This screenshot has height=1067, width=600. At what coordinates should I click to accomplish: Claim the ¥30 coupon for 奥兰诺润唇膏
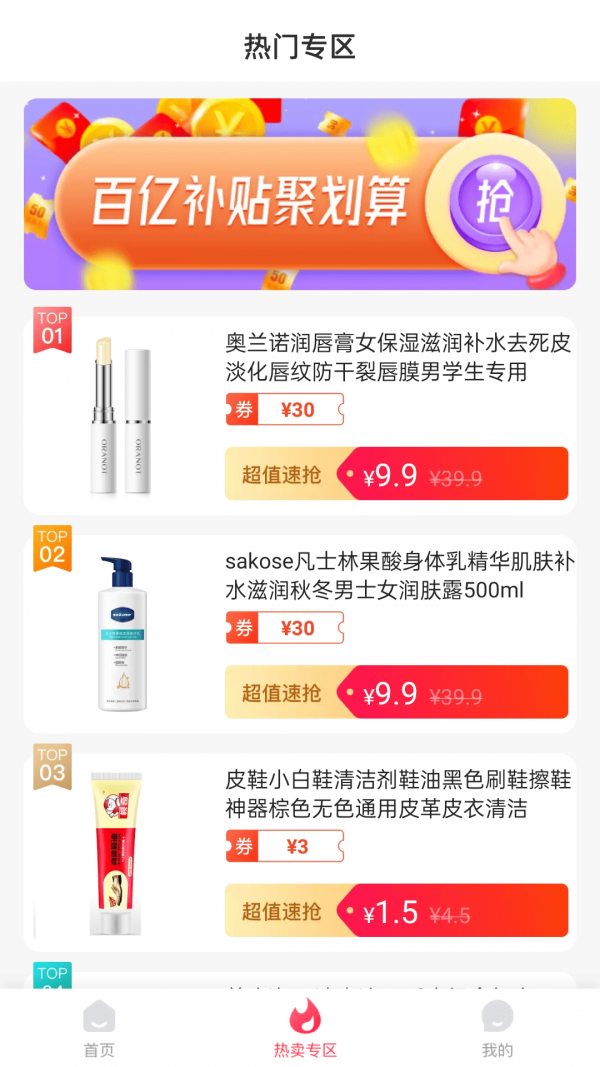point(285,410)
